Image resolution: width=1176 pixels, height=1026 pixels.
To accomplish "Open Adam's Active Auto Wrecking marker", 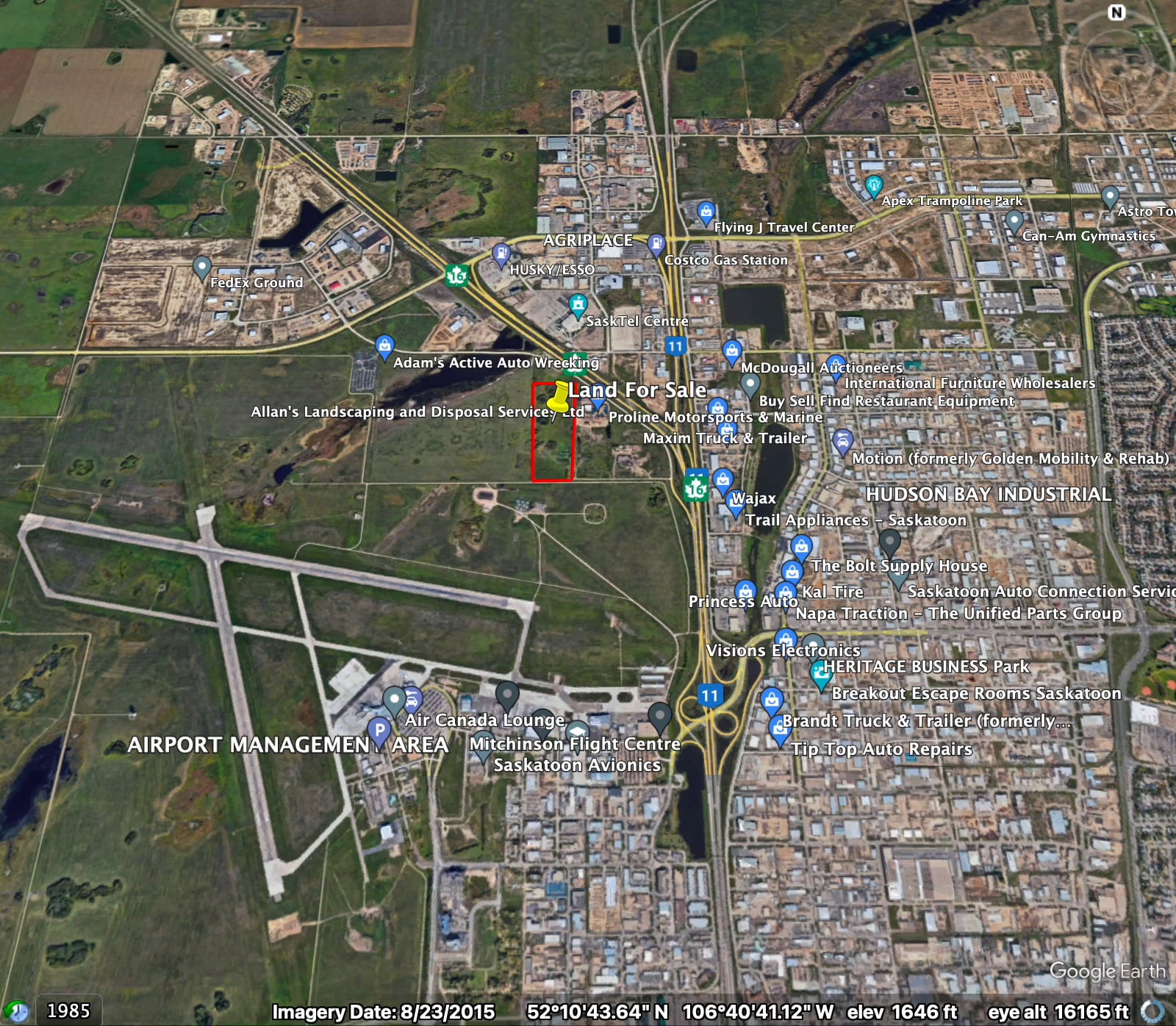I will 384,345.
